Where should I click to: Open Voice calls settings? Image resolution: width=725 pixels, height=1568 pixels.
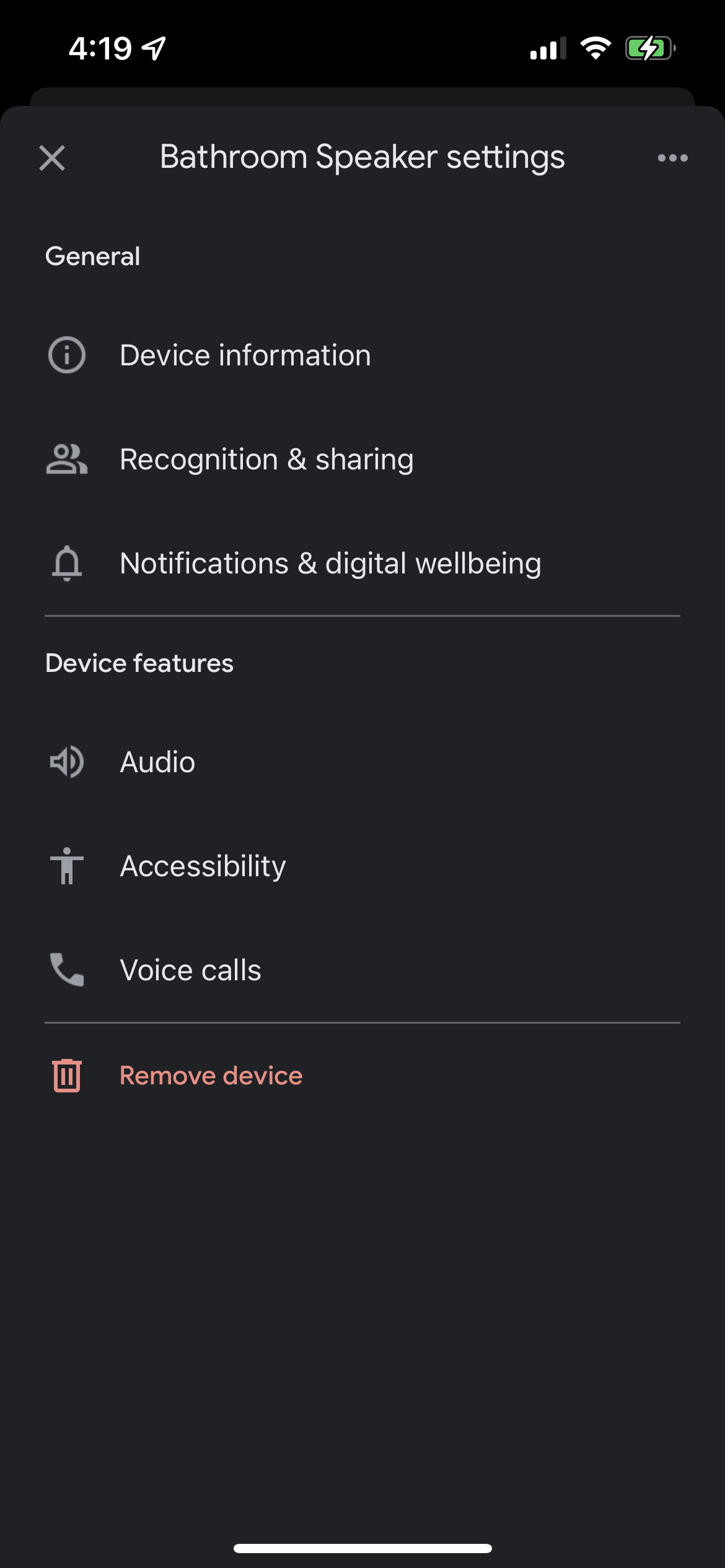tap(190, 970)
